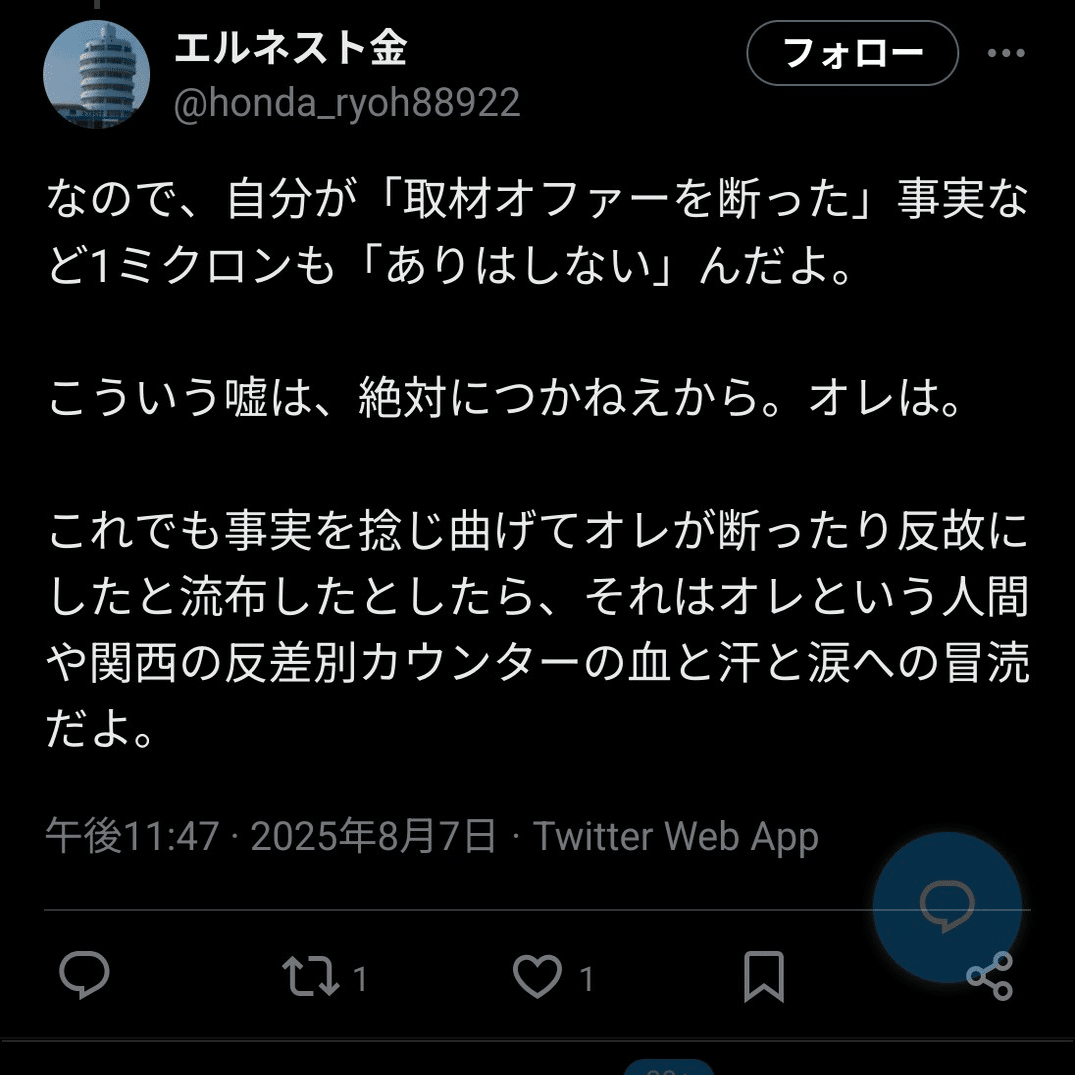Image resolution: width=1075 pixels, height=1075 pixels.
Task: Share this tweet
Action: 990,976
